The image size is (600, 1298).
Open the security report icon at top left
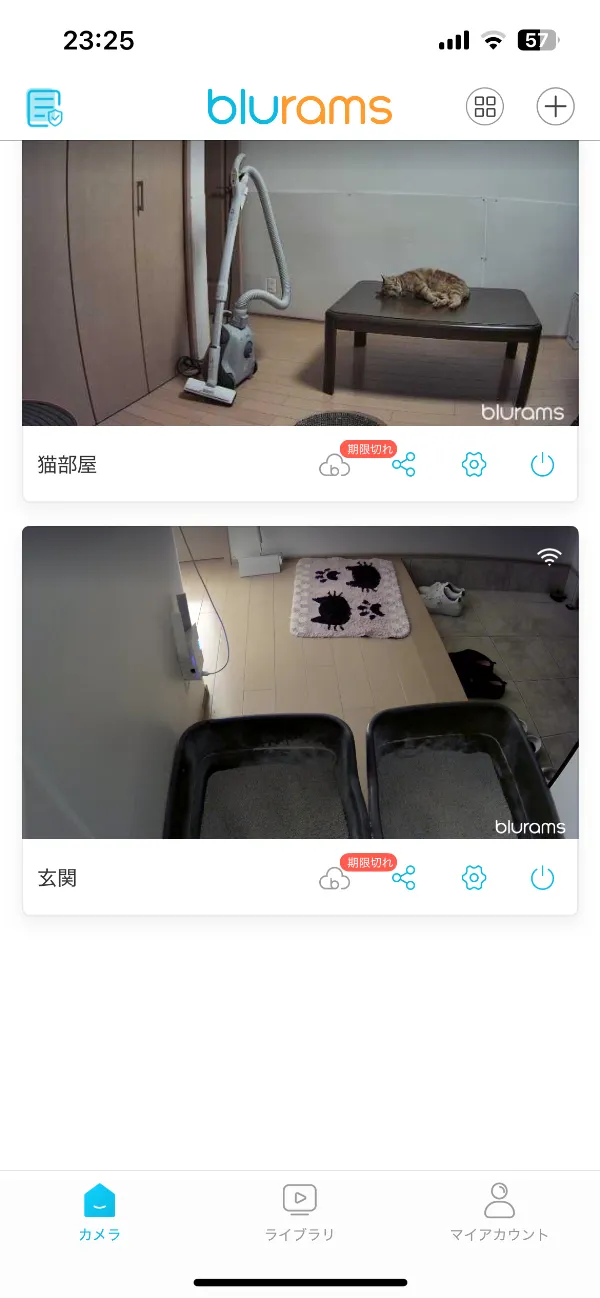44,107
